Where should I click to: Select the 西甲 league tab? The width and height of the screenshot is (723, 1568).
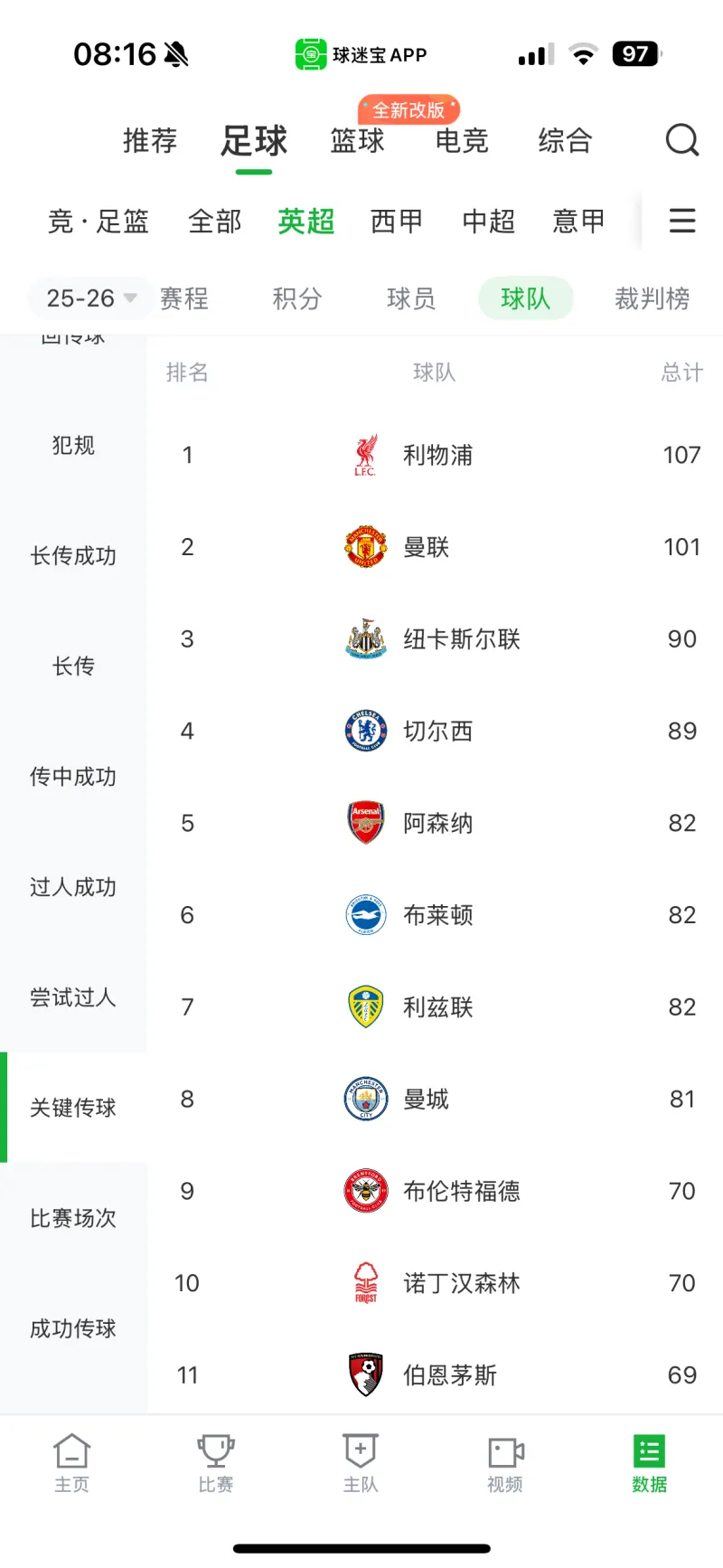[x=397, y=221]
